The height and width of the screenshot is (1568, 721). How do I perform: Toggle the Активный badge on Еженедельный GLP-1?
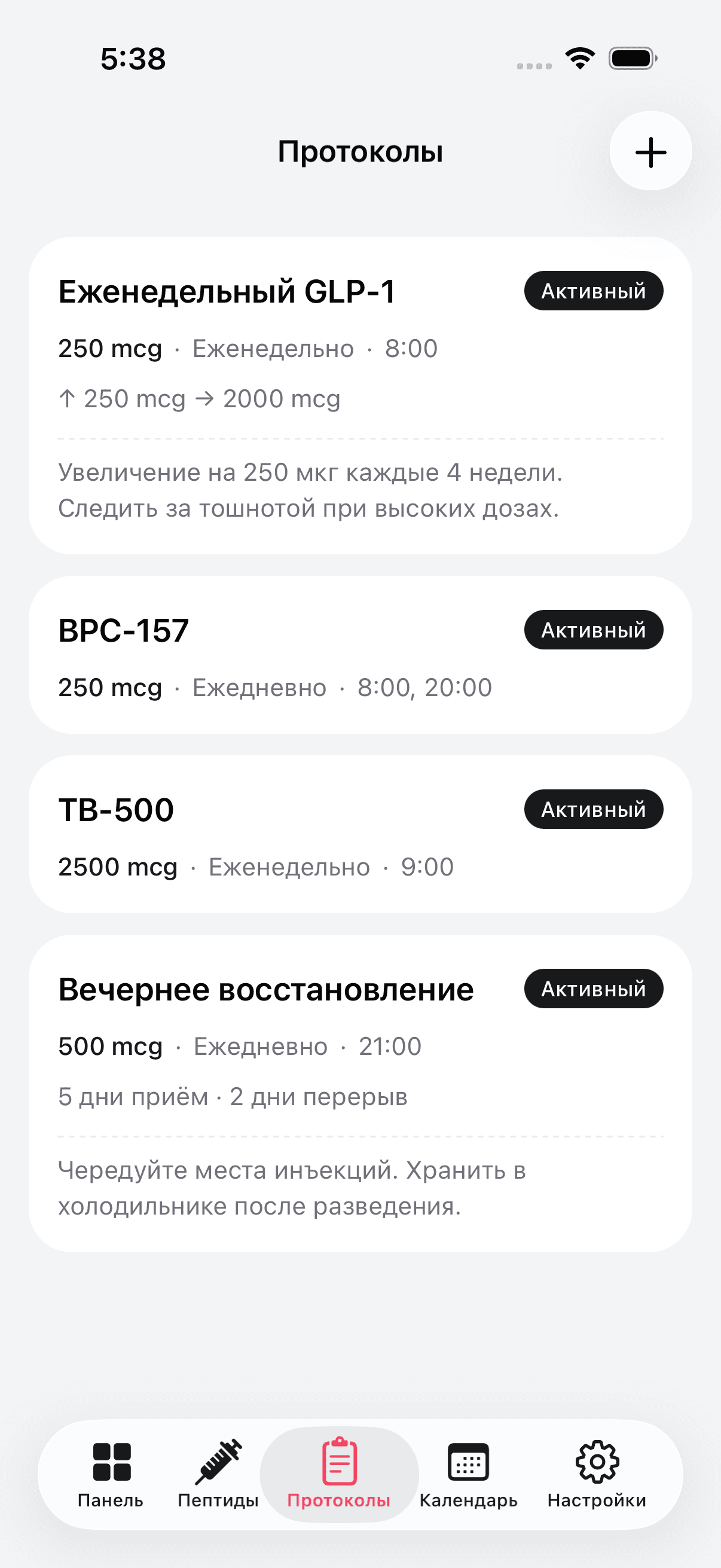click(x=593, y=291)
